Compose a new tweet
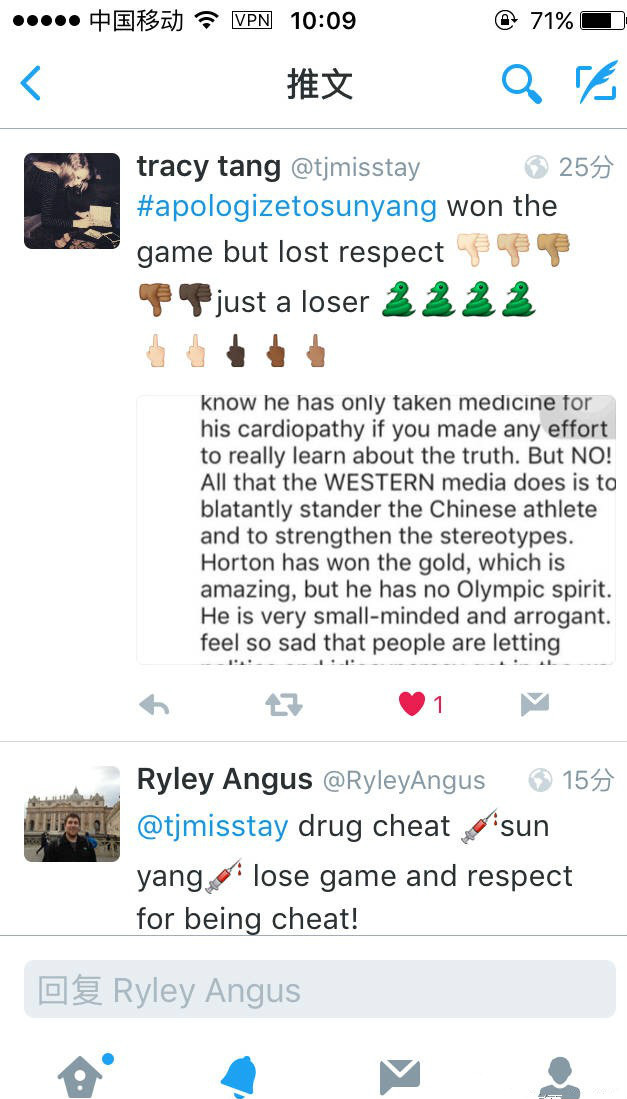The height and width of the screenshot is (1099, 627). (x=596, y=84)
